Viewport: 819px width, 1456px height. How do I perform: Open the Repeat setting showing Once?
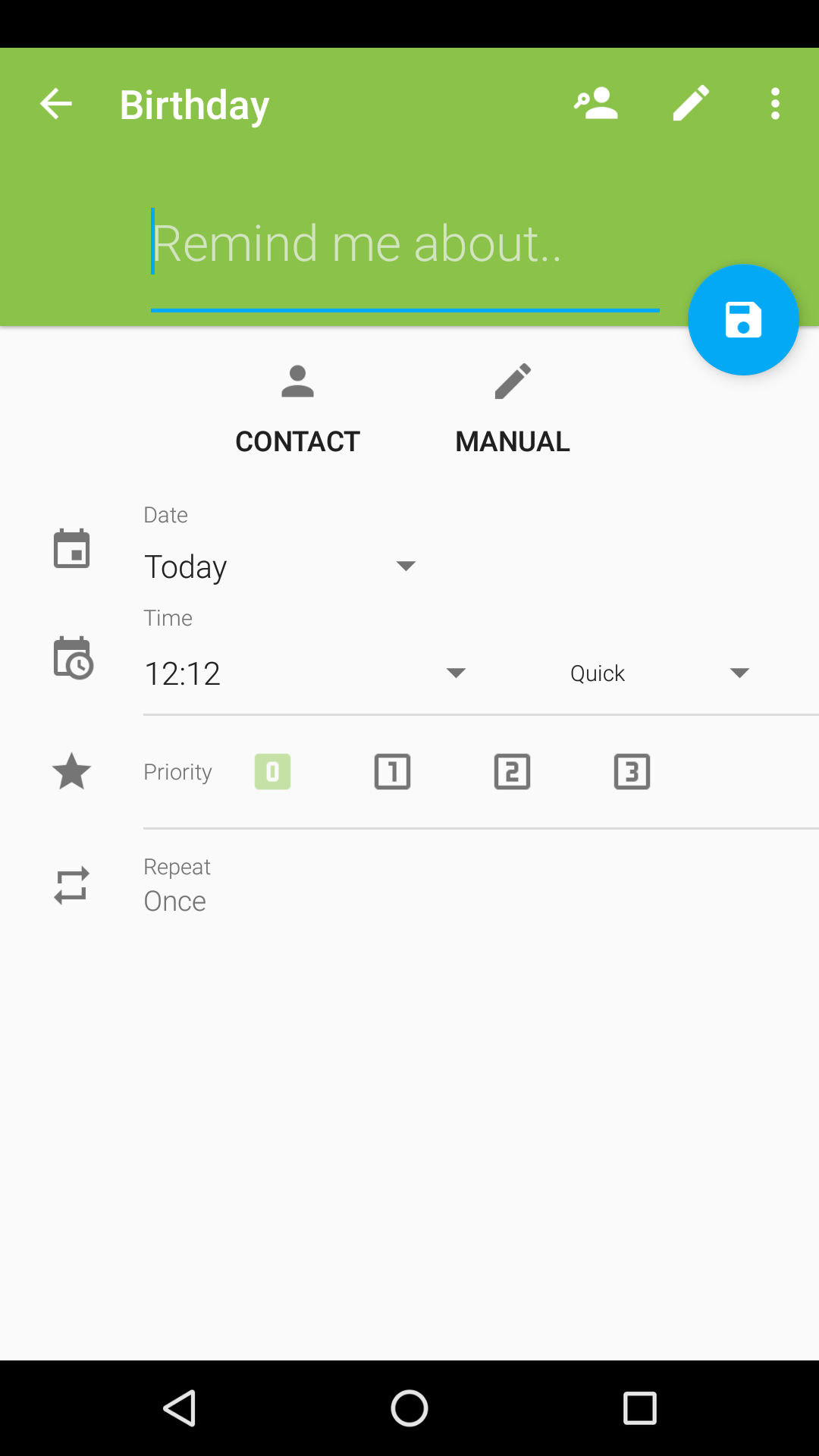(x=409, y=886)
